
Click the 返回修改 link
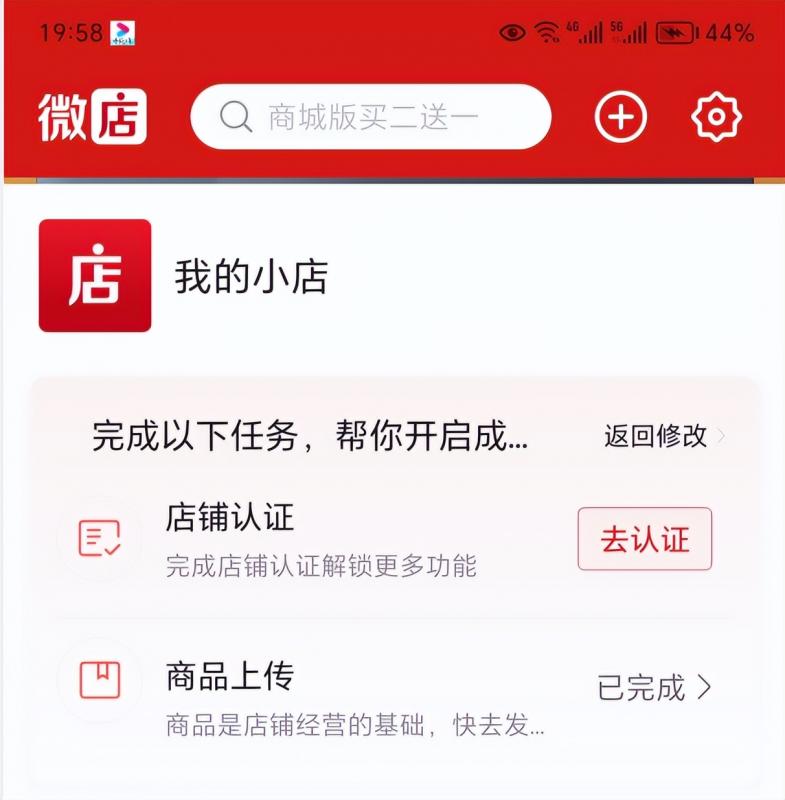(x=653, y=436)
